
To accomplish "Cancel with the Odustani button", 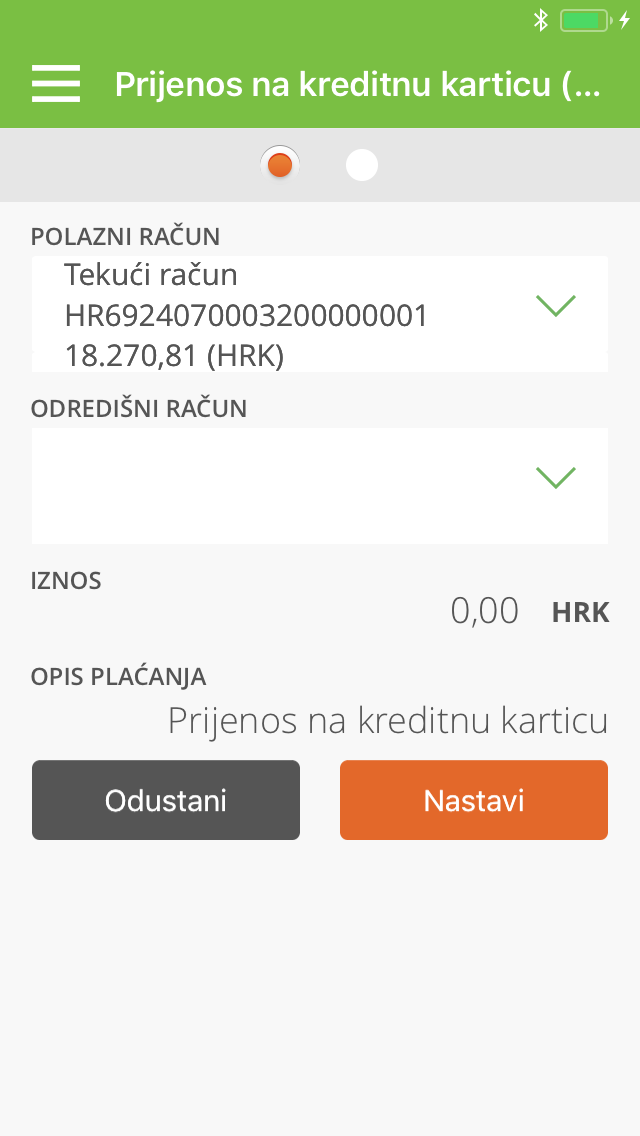I will pos(166,800).
